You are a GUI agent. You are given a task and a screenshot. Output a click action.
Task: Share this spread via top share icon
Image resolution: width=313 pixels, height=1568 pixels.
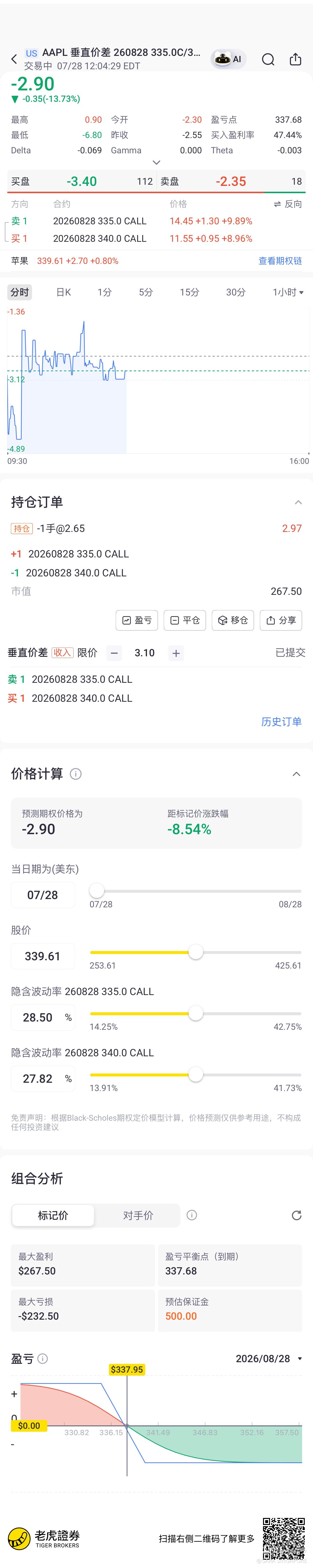click(295, 59)
